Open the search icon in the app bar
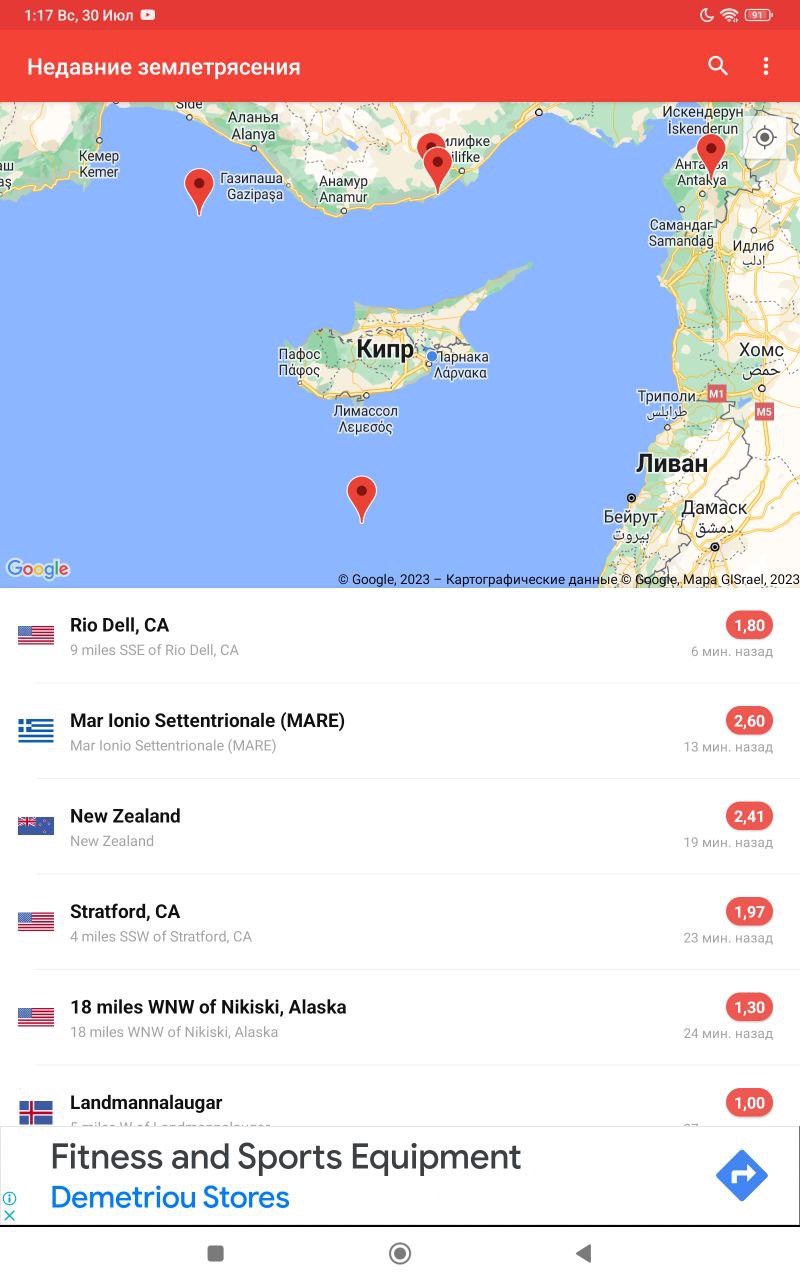 point(717,66)
